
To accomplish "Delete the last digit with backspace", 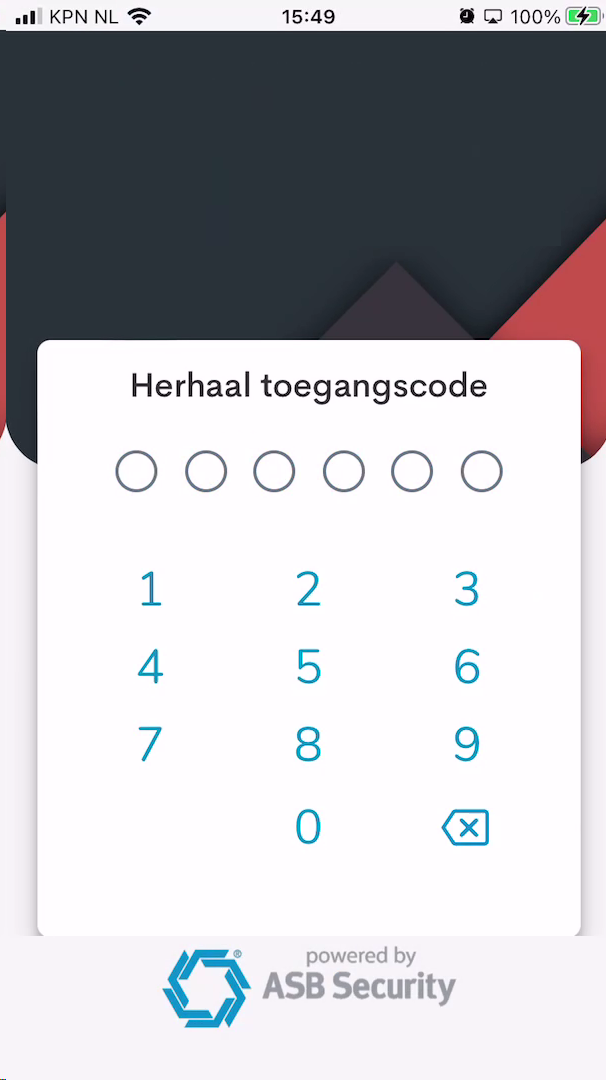I will [466, 827].
